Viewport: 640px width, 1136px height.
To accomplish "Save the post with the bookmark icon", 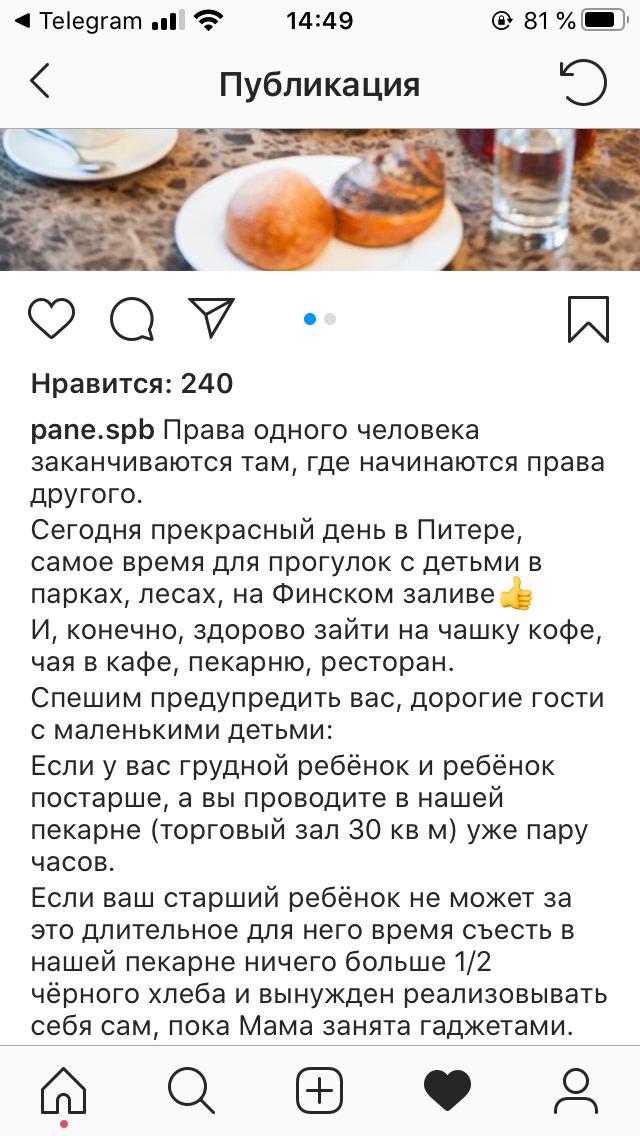I will click(x=588, y=319).
